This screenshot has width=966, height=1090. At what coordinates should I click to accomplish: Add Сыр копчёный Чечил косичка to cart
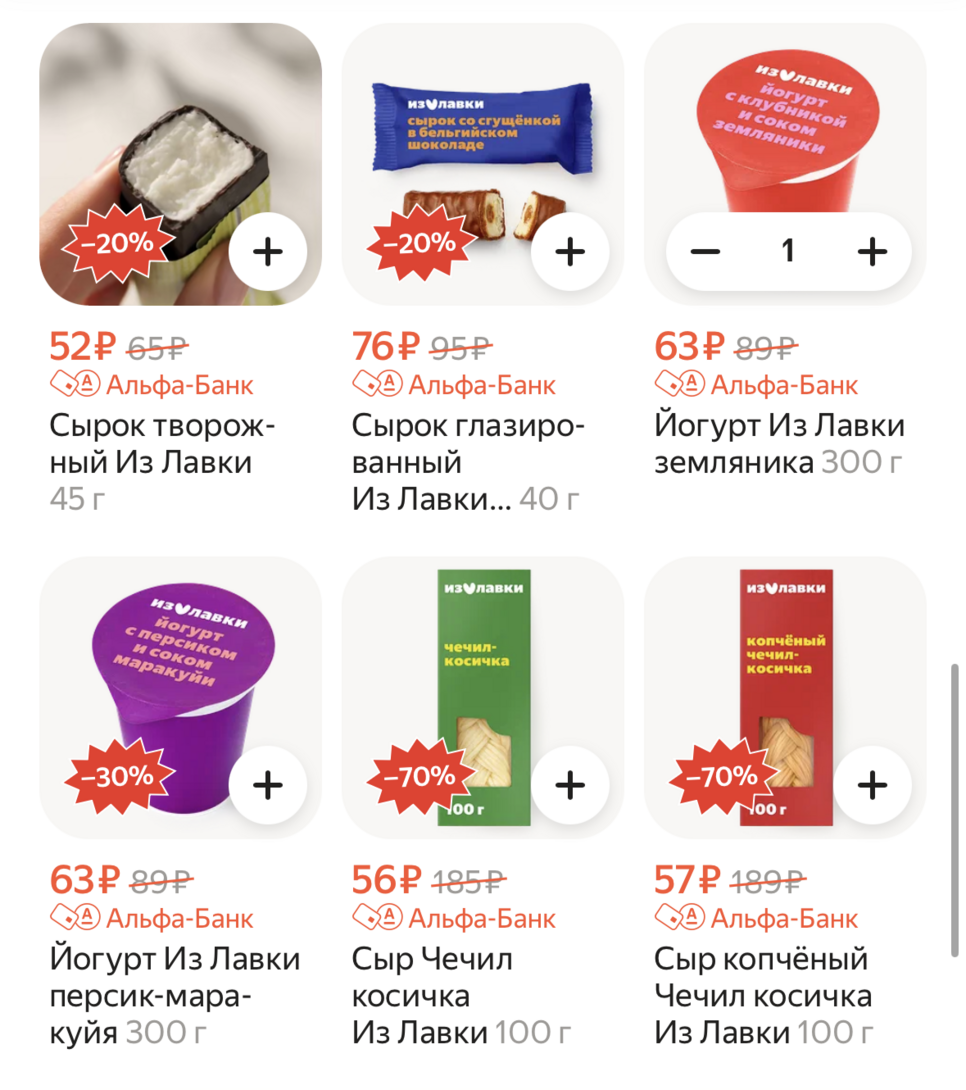pyautogui.click(x=872, y=785)
